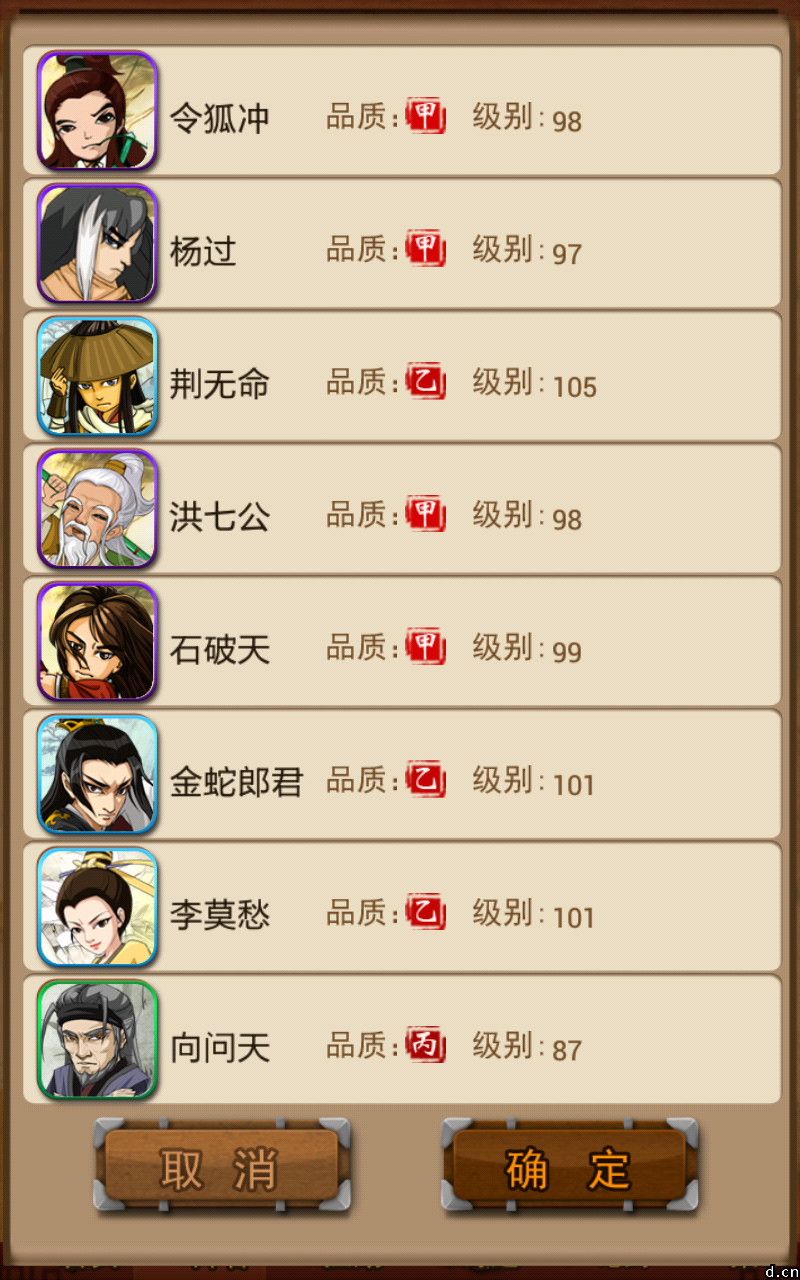Select 杨过's character portrait
Image resolution: width=800 pixels, height=1280 pixels.
[x=96, y=243]
